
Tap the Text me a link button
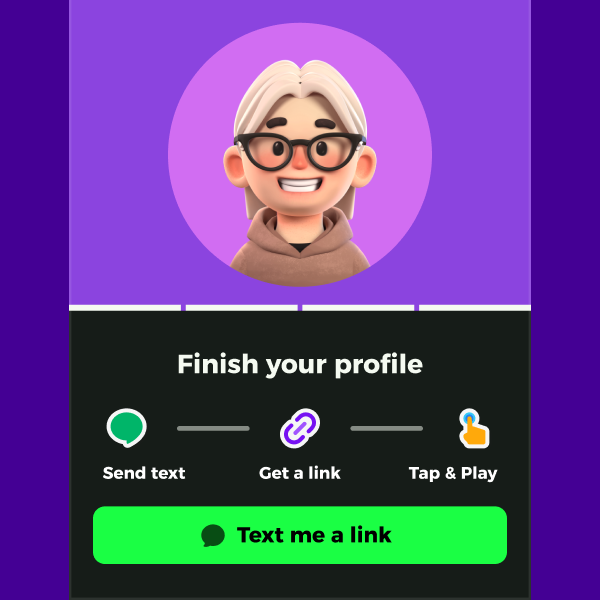pyautogui.click(x=300, y=535)
